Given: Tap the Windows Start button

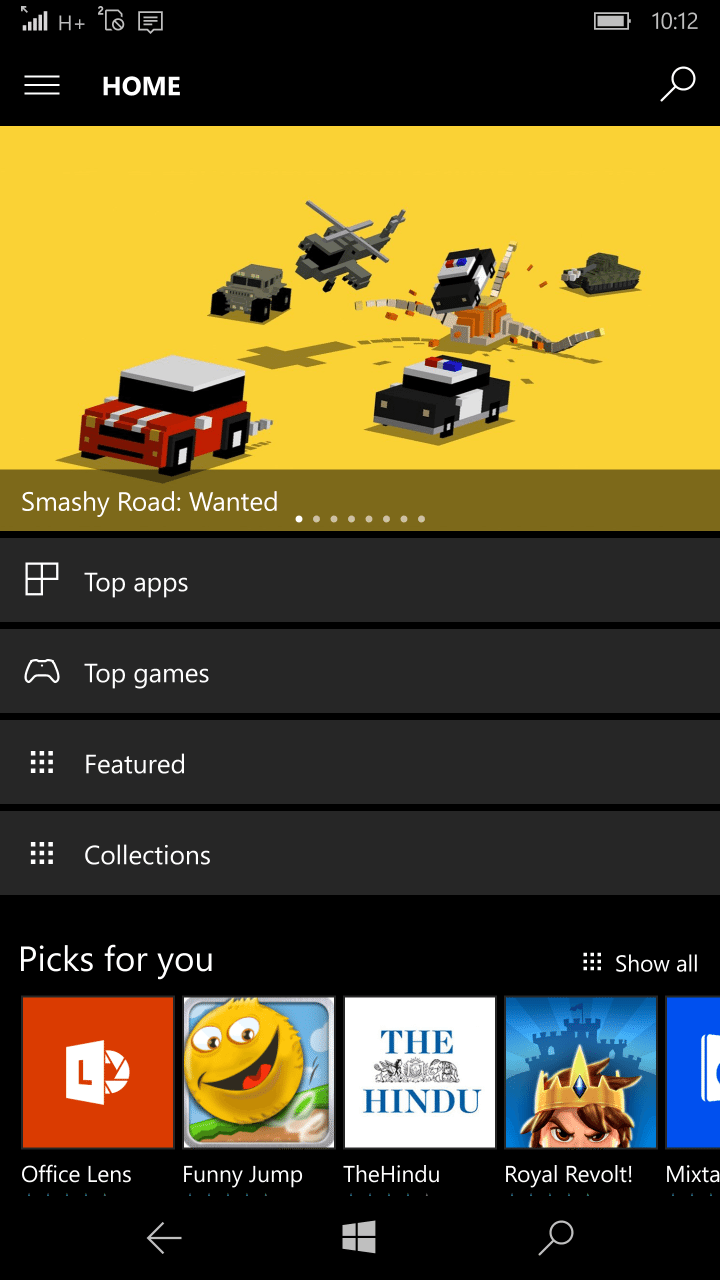Looking at the screenshot, I should tap(359, 1238).
